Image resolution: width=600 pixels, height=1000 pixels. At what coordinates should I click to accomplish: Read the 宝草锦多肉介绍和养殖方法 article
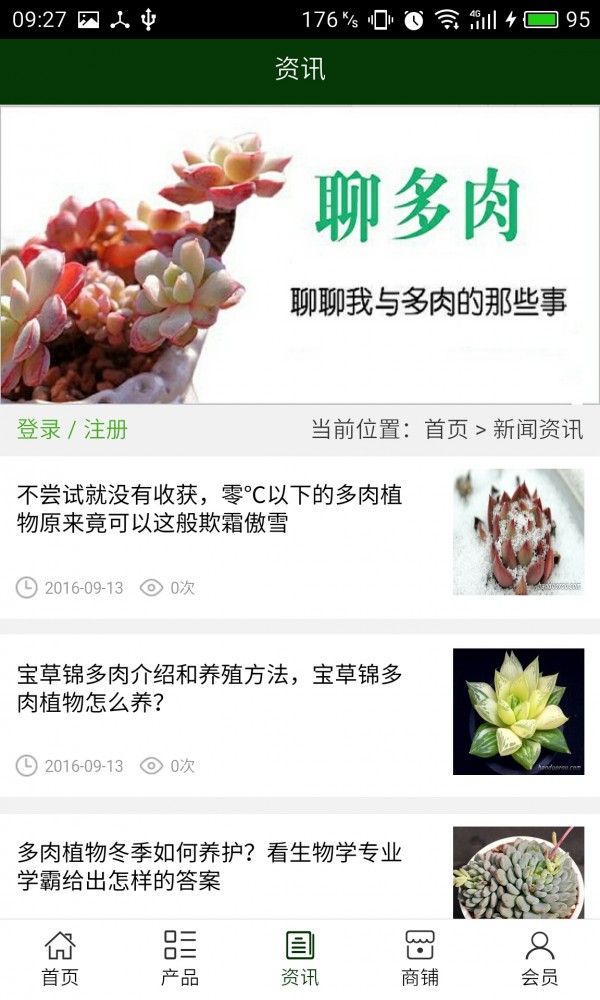210,688
